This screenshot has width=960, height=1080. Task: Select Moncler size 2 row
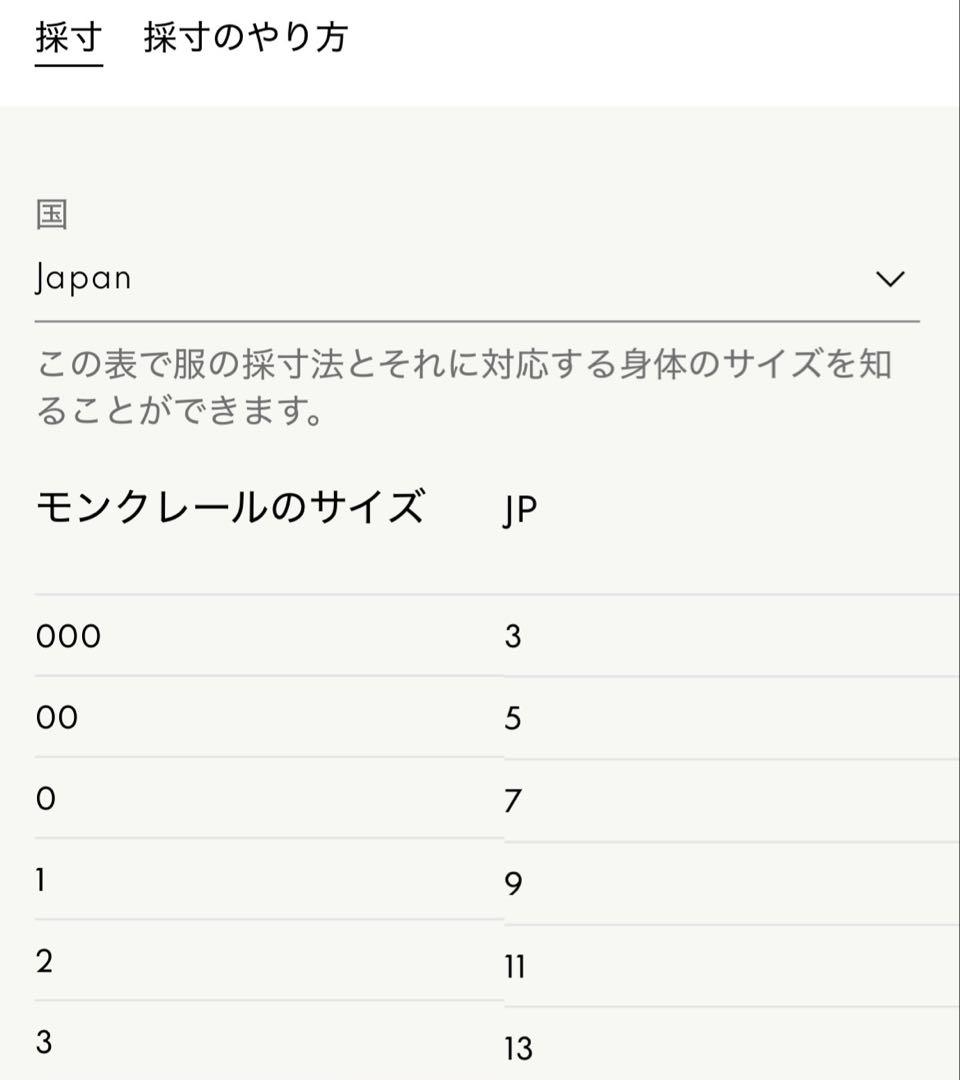(44, 962)
